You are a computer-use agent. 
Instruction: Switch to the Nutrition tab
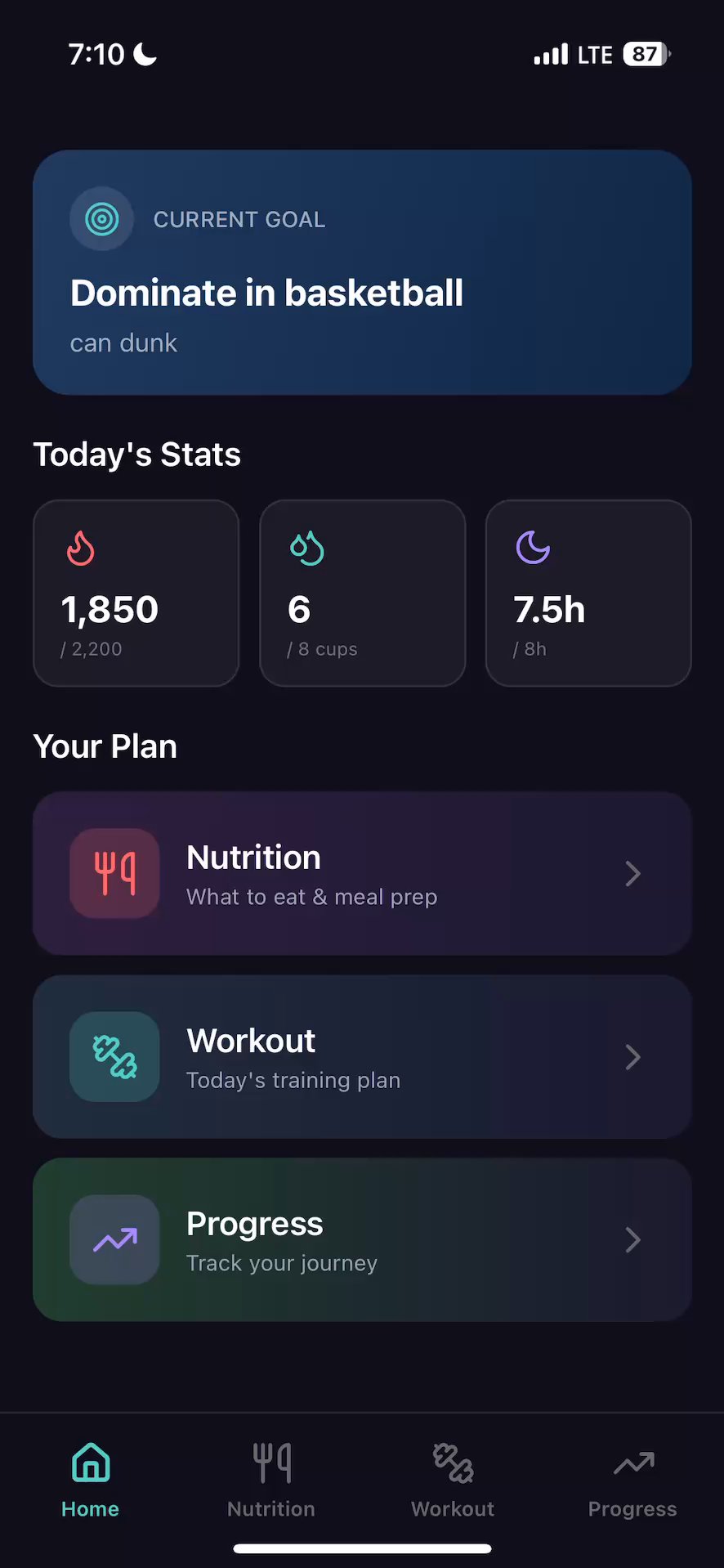[271, 1480]
